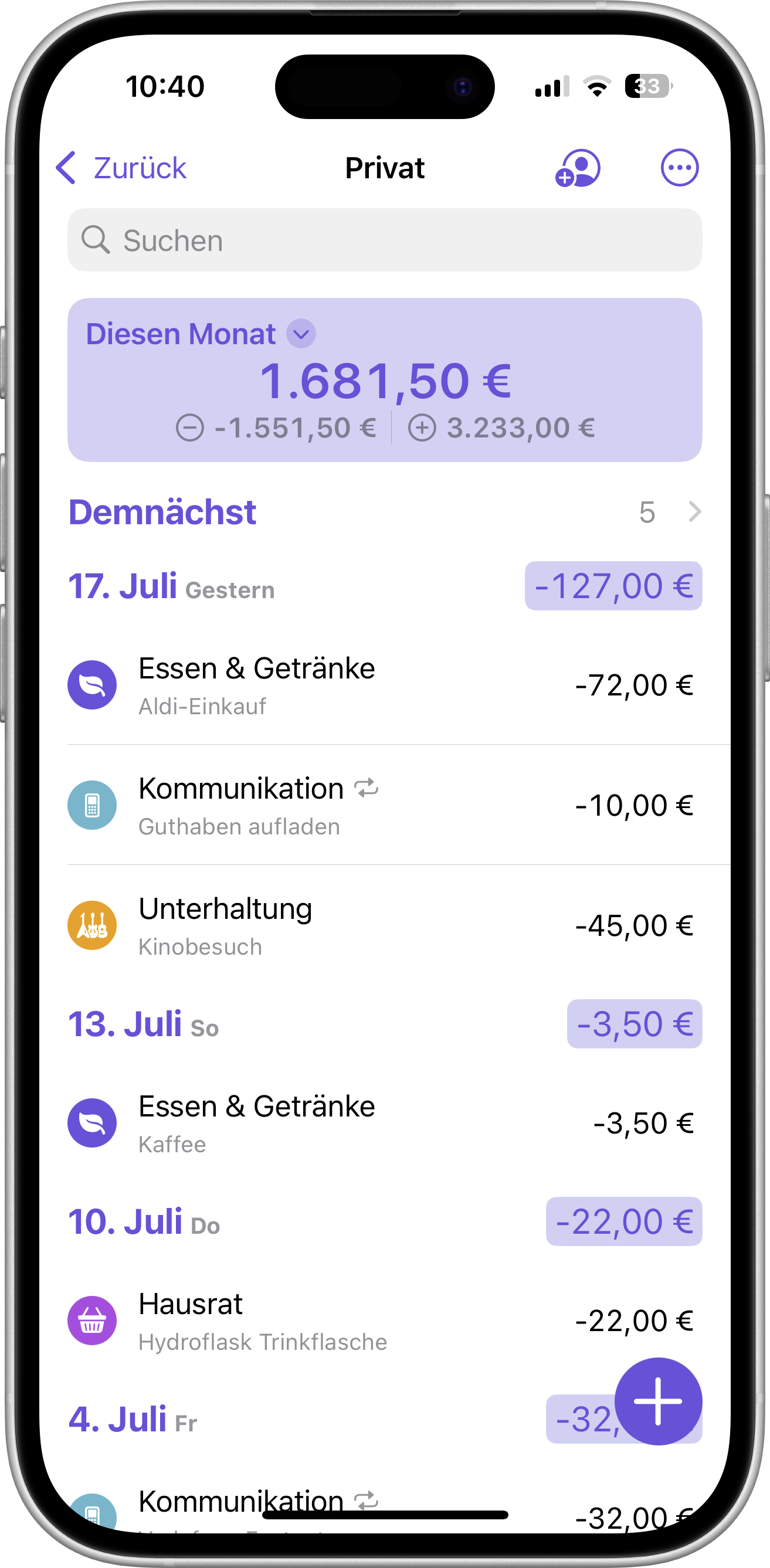Open the more options menu
Viewport: 770px width, 1568px height.
(679, 167)
